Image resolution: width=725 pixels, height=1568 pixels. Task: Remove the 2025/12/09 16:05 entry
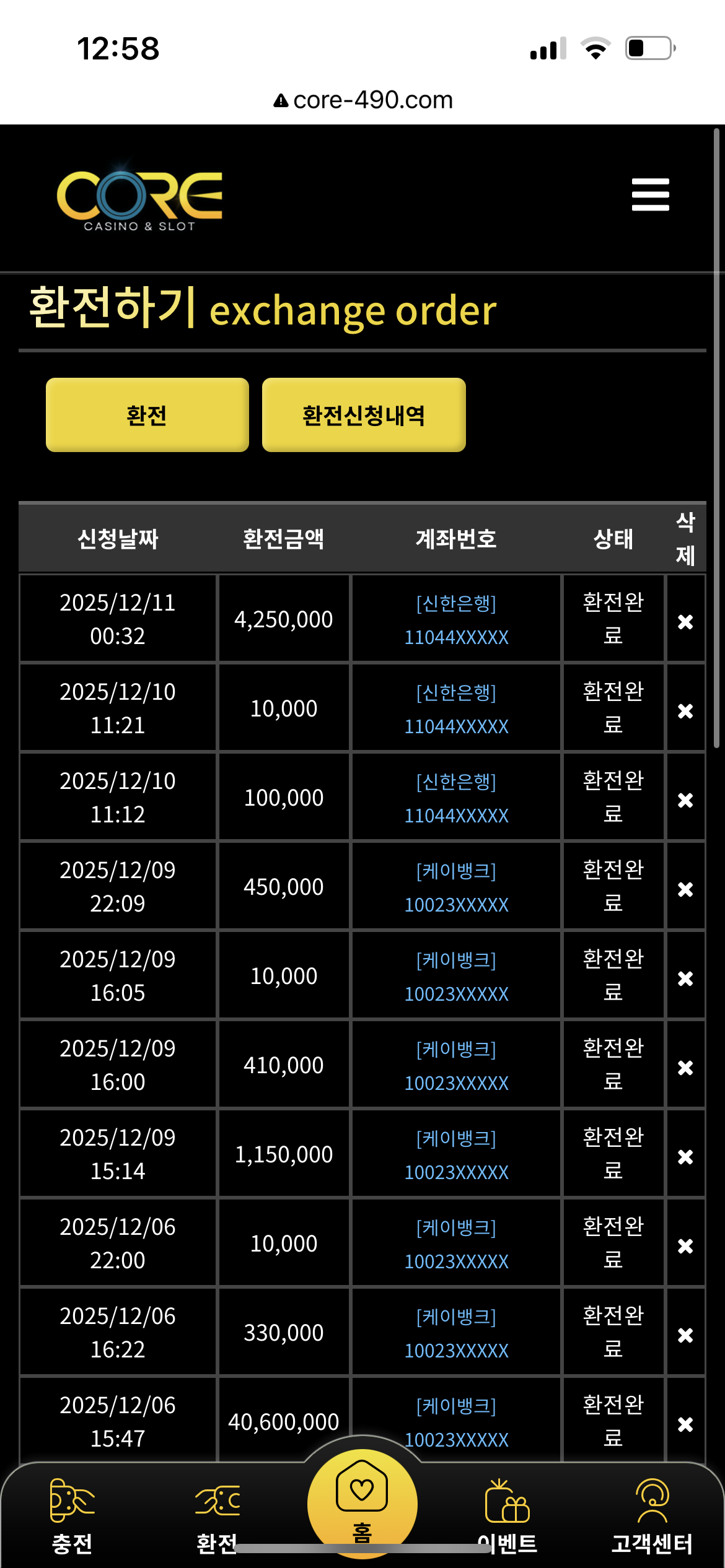pyautogui.click(x=685, y=978)
